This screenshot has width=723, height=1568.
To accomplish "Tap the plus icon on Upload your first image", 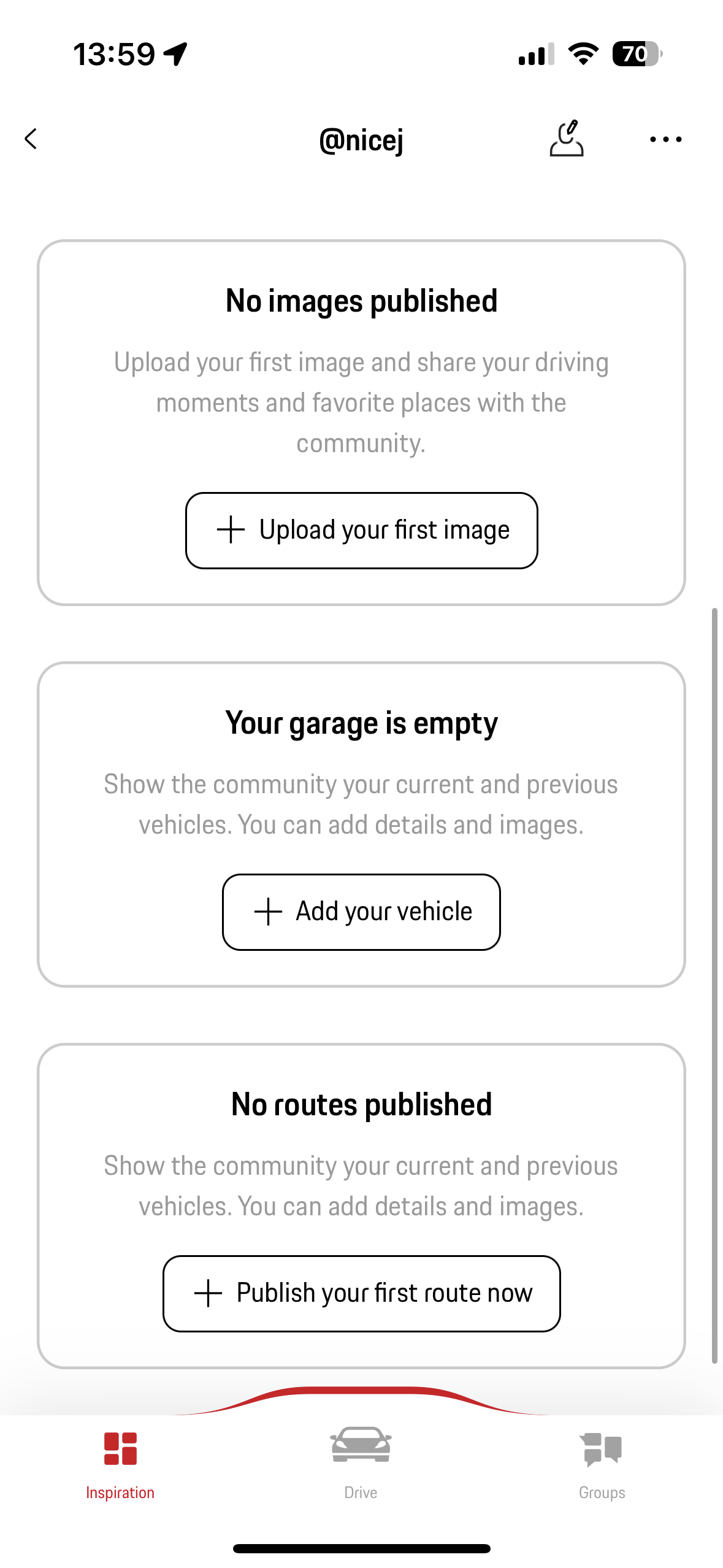I will pyautogui.click(x=231, y=531).
